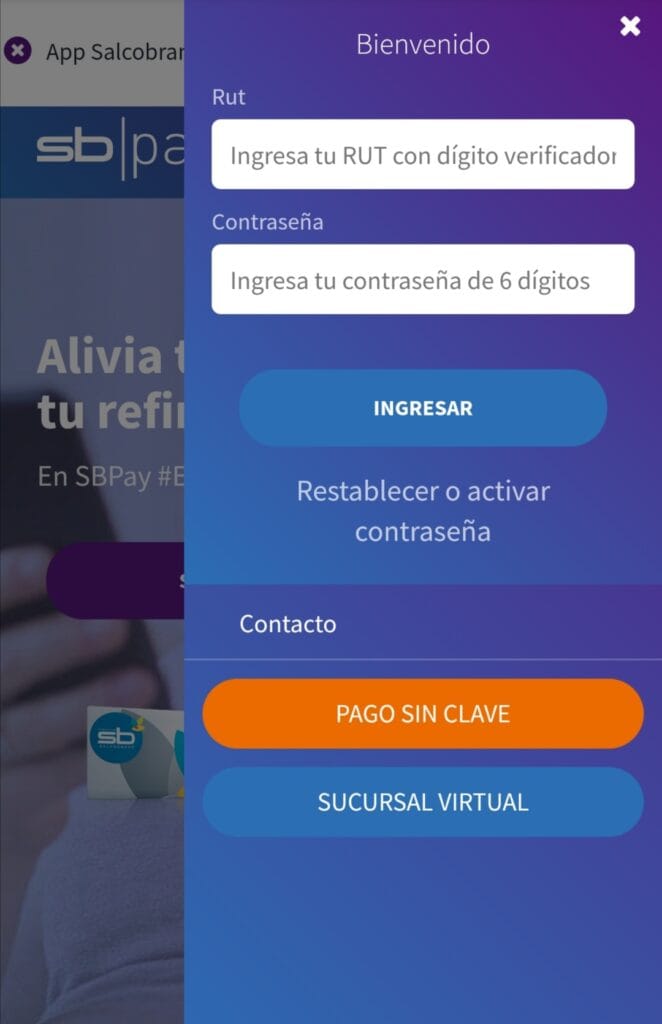Go to SUCURSAL VIRTUAL
Viewport: 662px width, 1024px height.
[x=422, y=802]
